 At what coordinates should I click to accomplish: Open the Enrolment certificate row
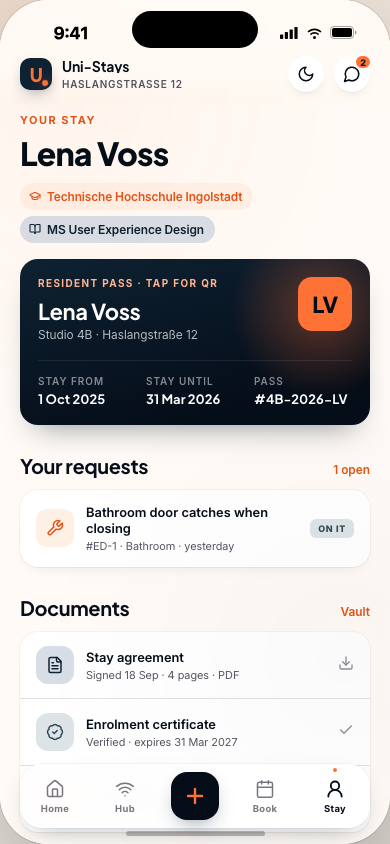[x=195, y=732]
